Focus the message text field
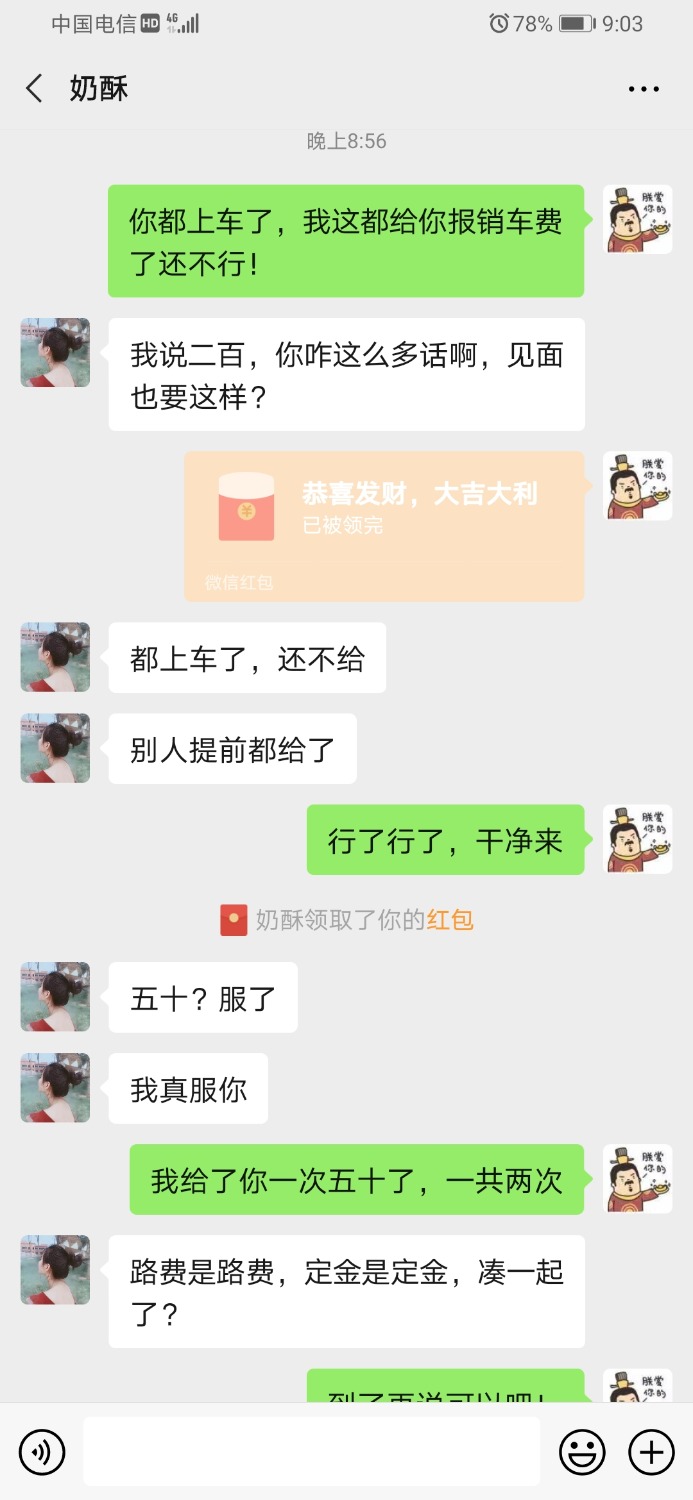 [x=311, y=1452]
